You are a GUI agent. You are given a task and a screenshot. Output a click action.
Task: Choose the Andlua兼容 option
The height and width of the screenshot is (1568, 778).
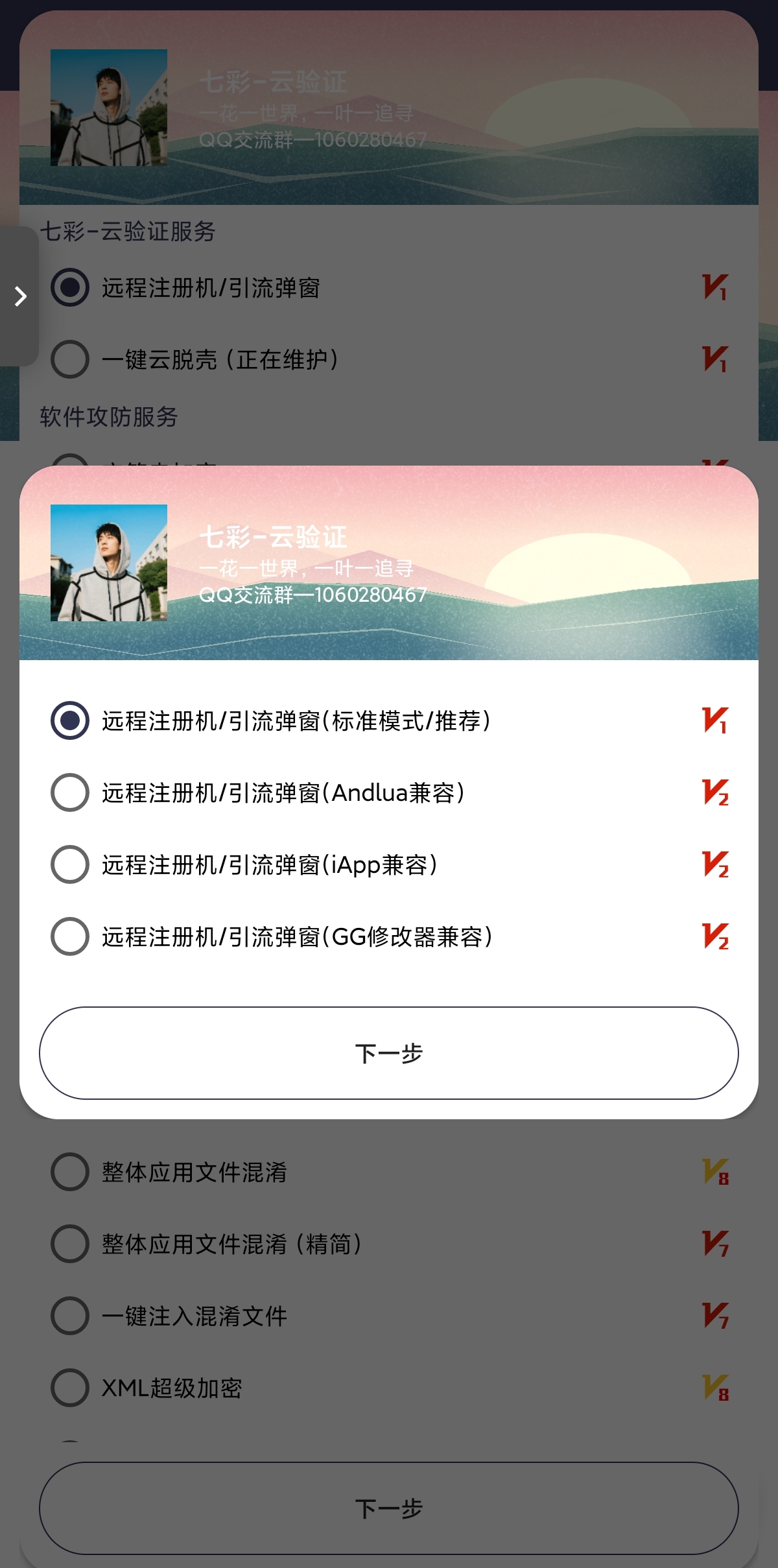[70, 792]
